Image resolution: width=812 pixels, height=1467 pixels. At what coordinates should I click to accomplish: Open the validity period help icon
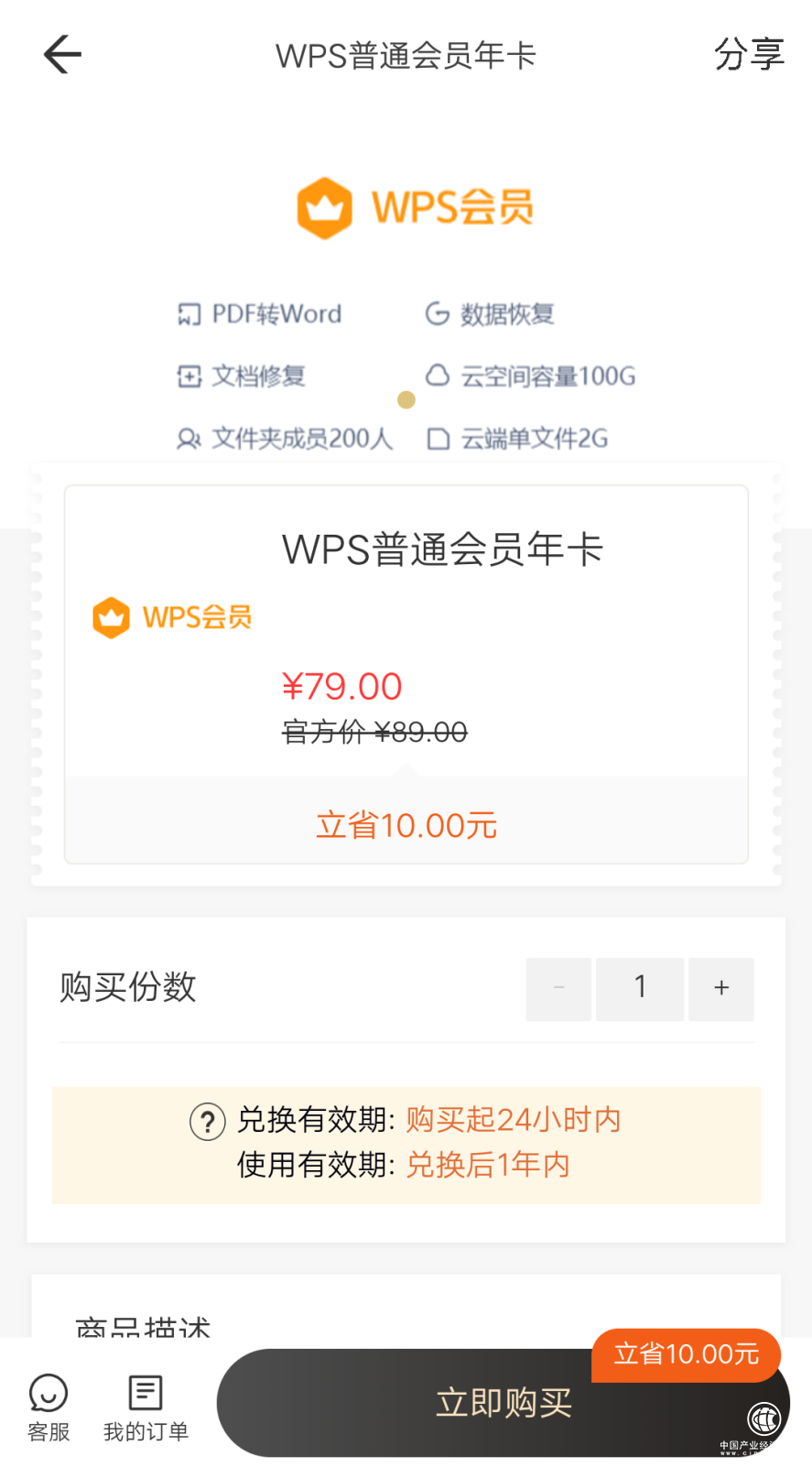tap(208, 1121)
